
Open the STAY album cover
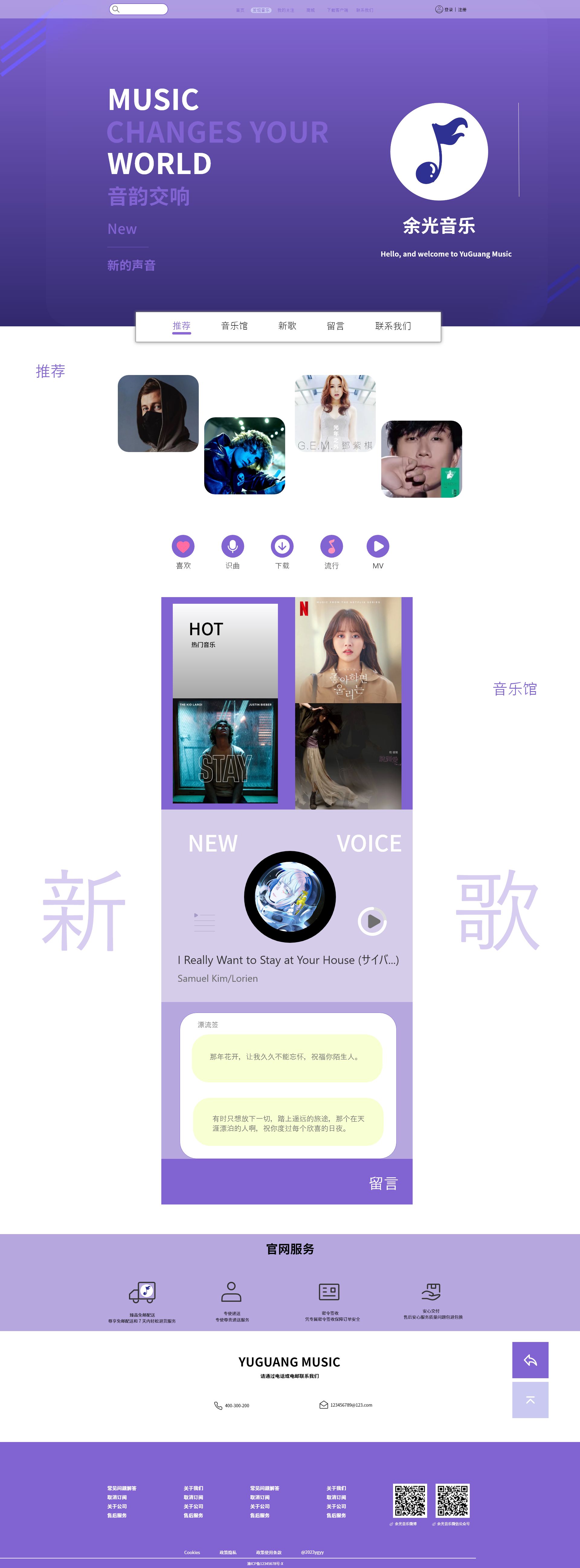pyautogui.click(x=225, y=751)
